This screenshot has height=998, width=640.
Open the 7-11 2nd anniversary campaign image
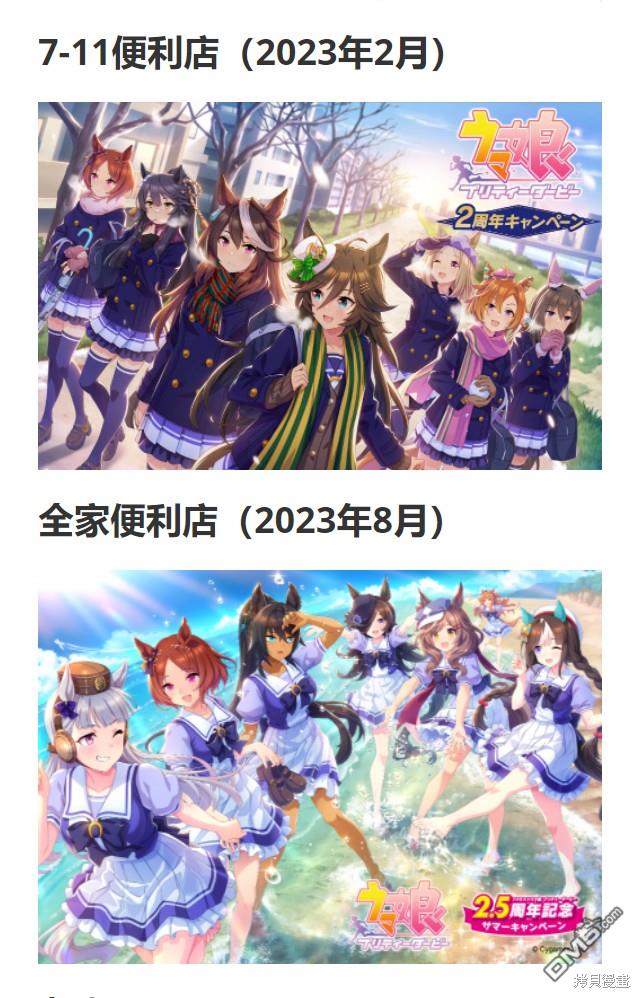click(320, 285)
